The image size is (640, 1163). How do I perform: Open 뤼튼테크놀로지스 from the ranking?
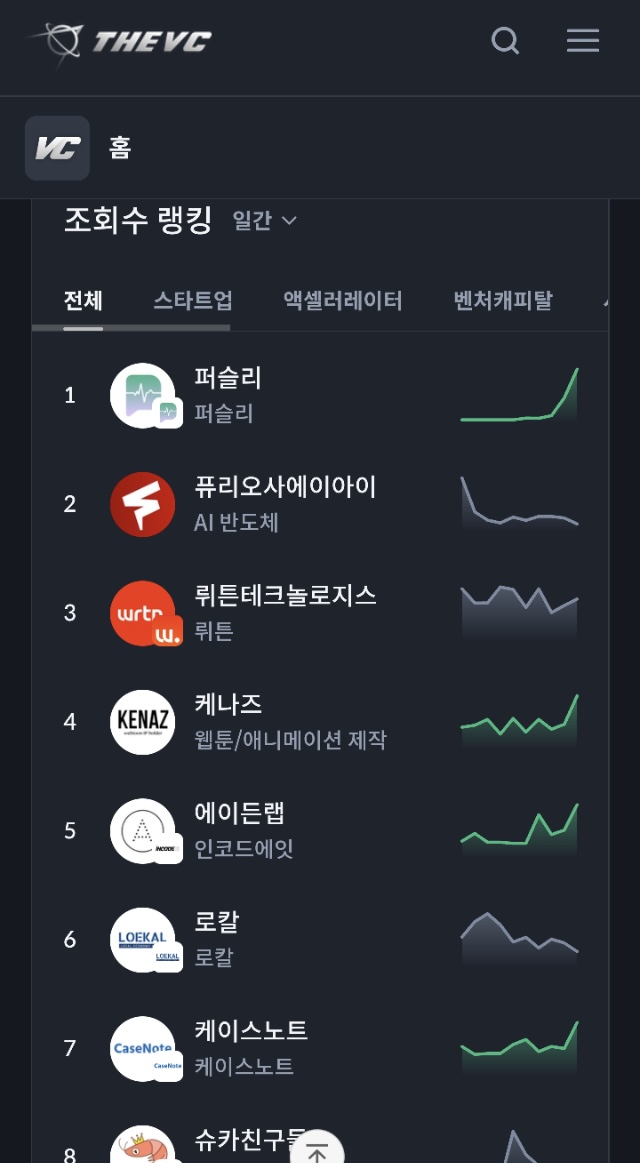tap(285, 596)
